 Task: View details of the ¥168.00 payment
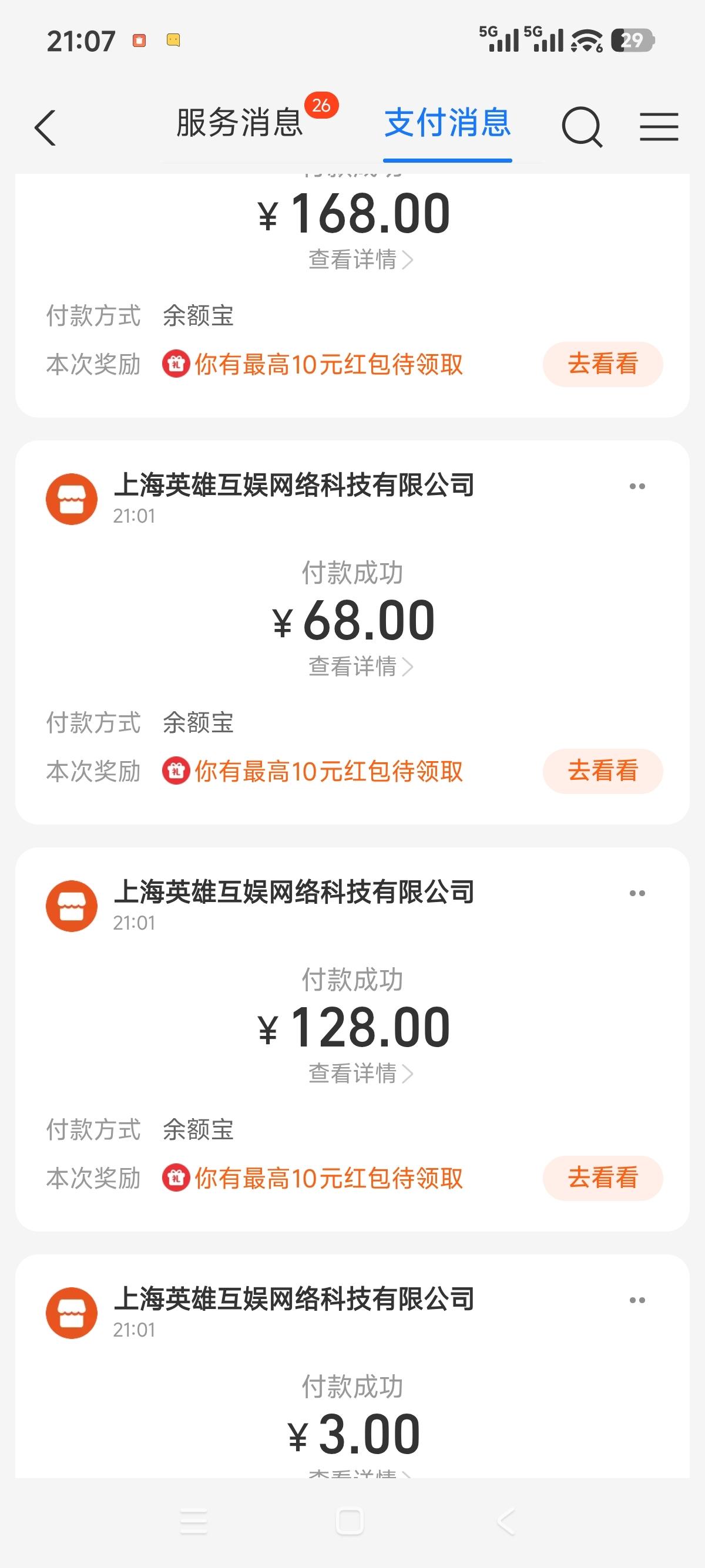360,260
